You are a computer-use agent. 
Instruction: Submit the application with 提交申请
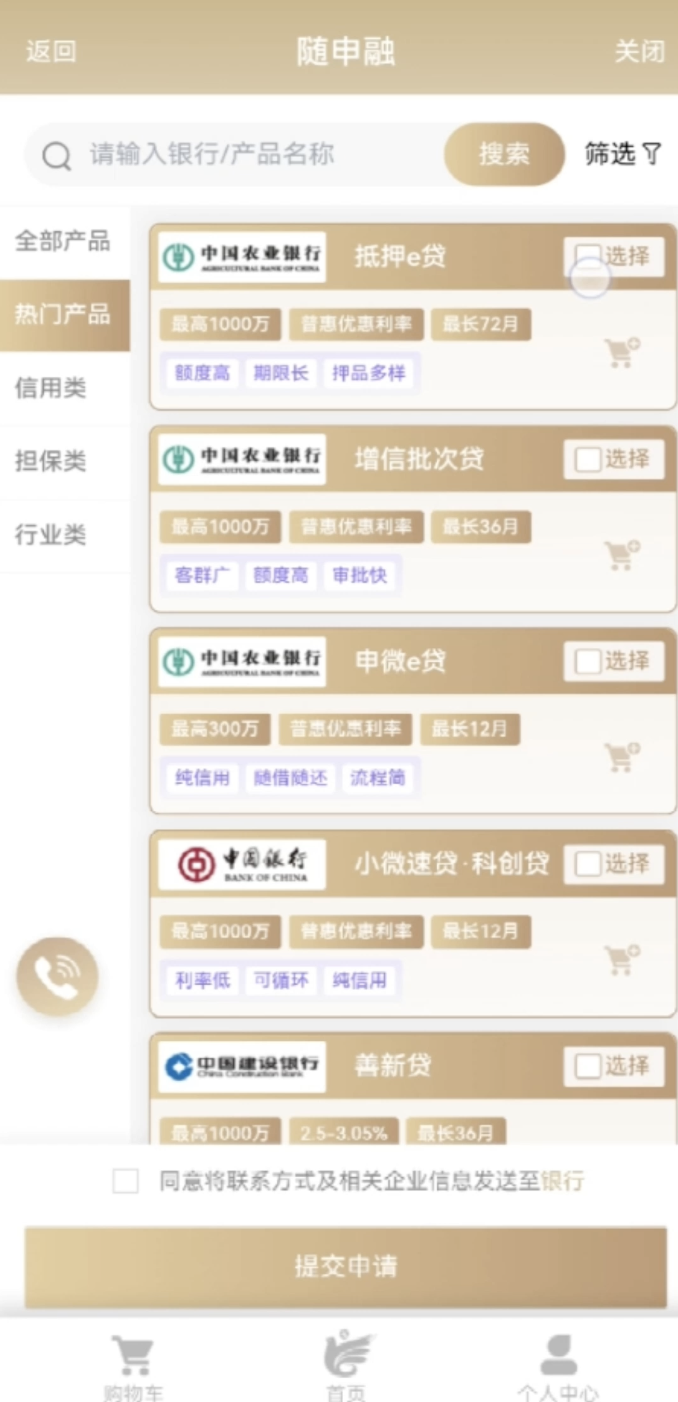(345, 1266)
